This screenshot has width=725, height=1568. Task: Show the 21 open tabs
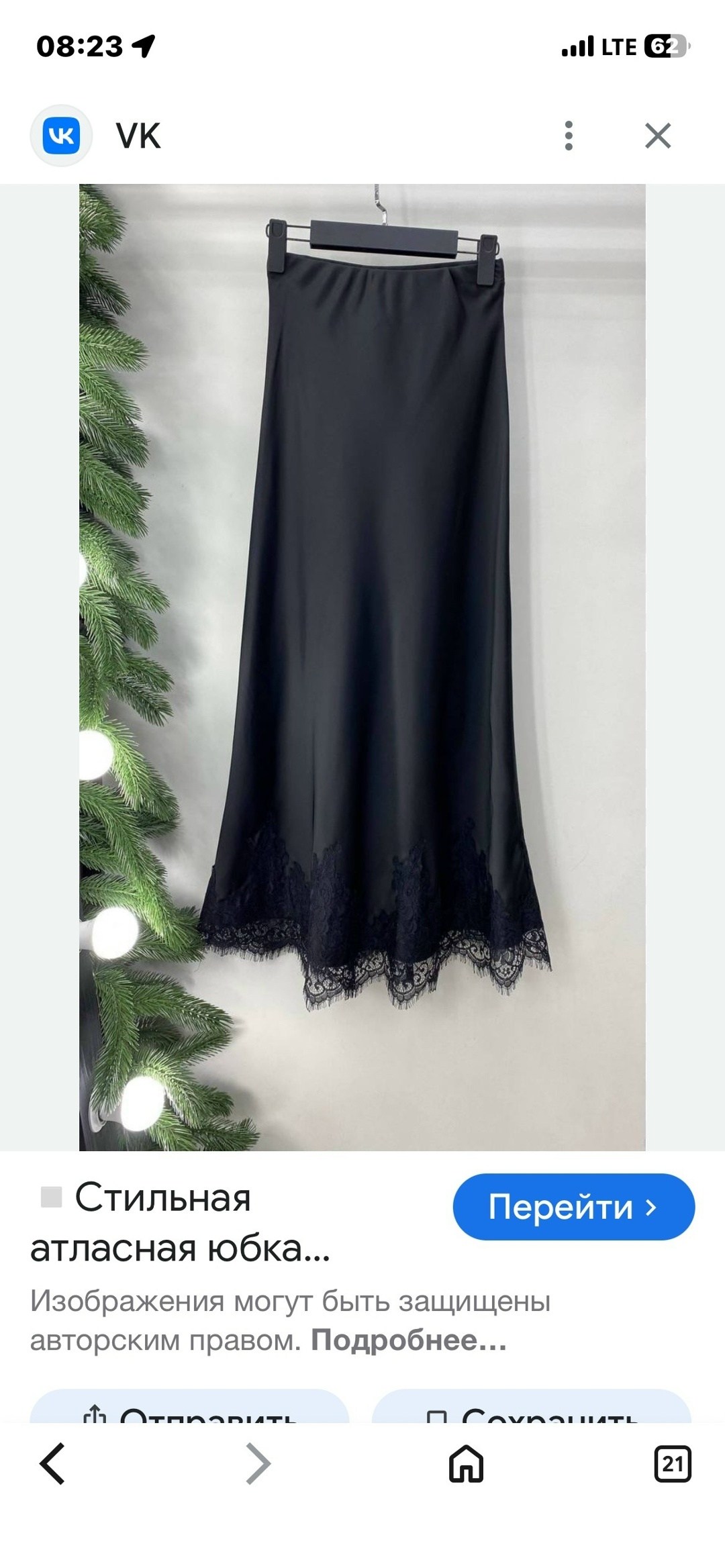(672, 1464)
